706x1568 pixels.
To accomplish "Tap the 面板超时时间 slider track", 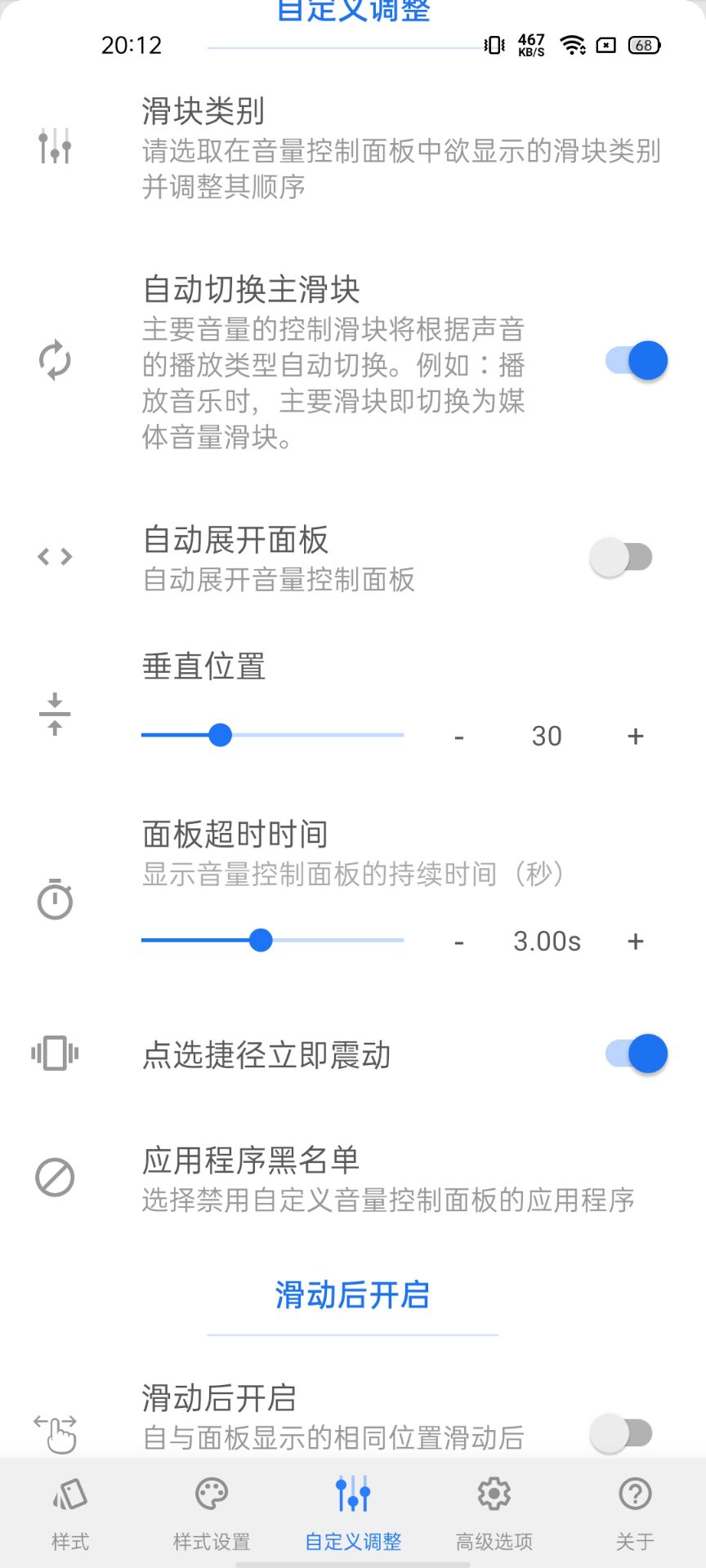I will point(273,941).
